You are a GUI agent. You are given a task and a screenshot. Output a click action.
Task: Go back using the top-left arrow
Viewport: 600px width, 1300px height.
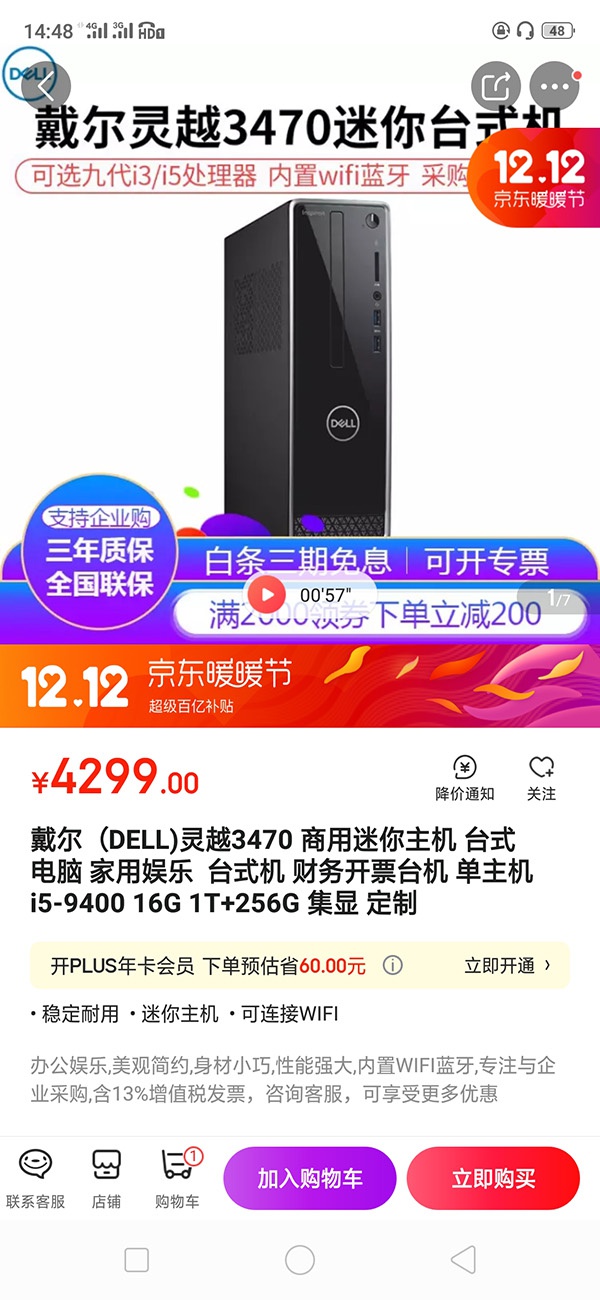[x=45, y=86]
